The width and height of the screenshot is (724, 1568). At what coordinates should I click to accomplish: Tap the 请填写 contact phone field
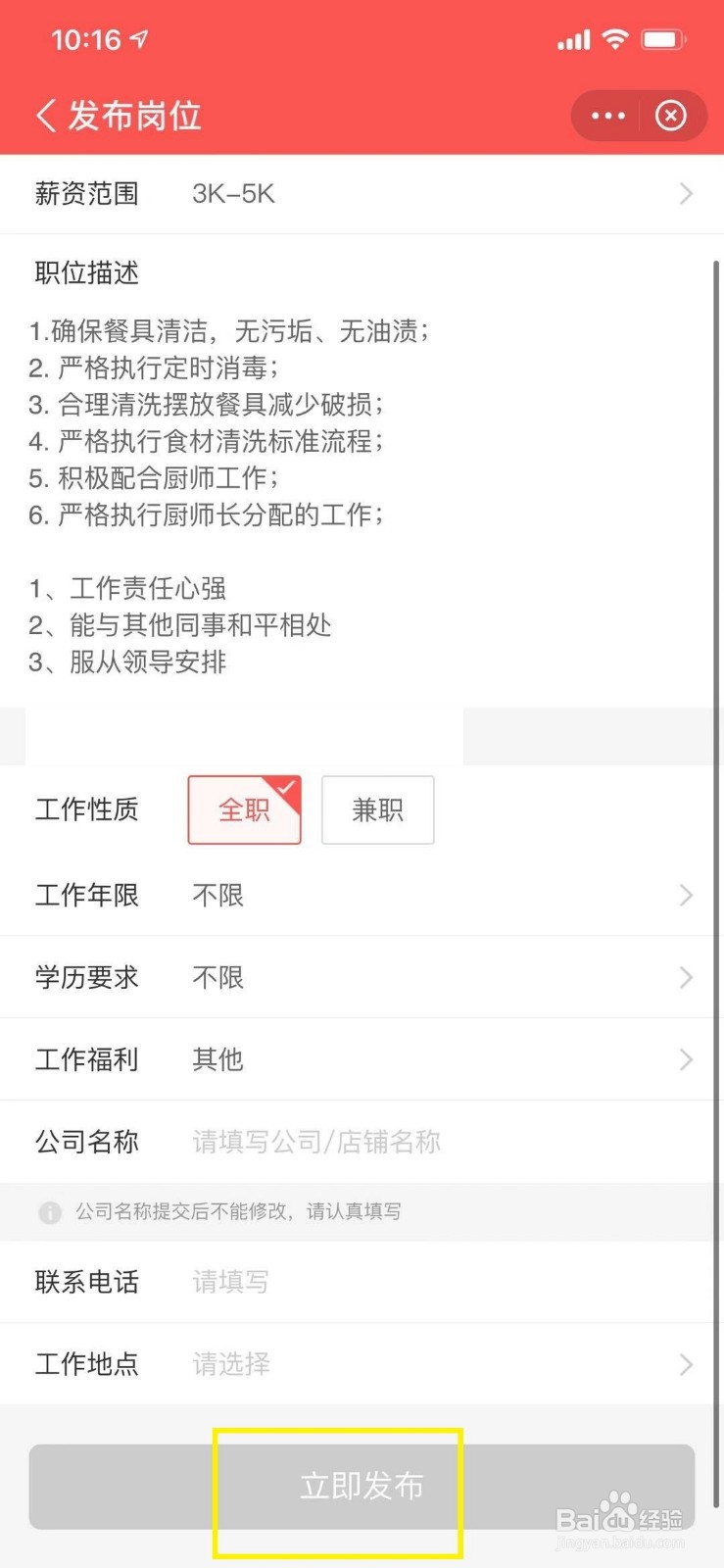pyautogui.click(x=230, y=1282)
